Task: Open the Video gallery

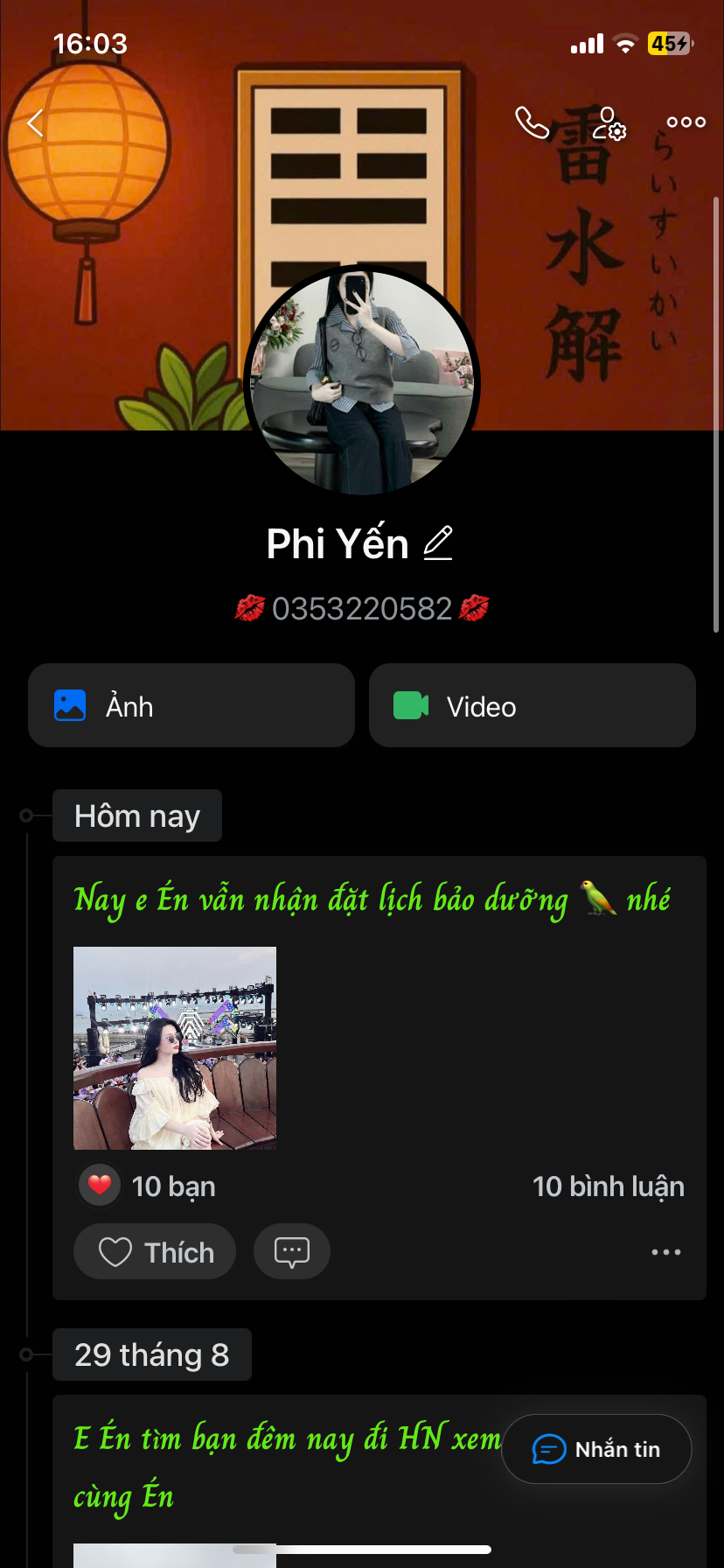Action: click(532, 705)
